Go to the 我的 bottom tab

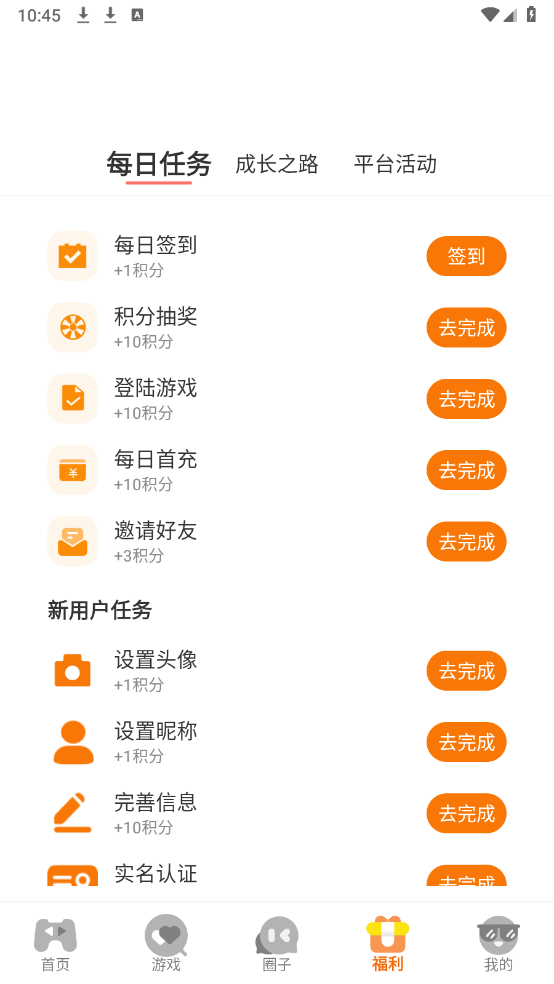coord(498,943)
